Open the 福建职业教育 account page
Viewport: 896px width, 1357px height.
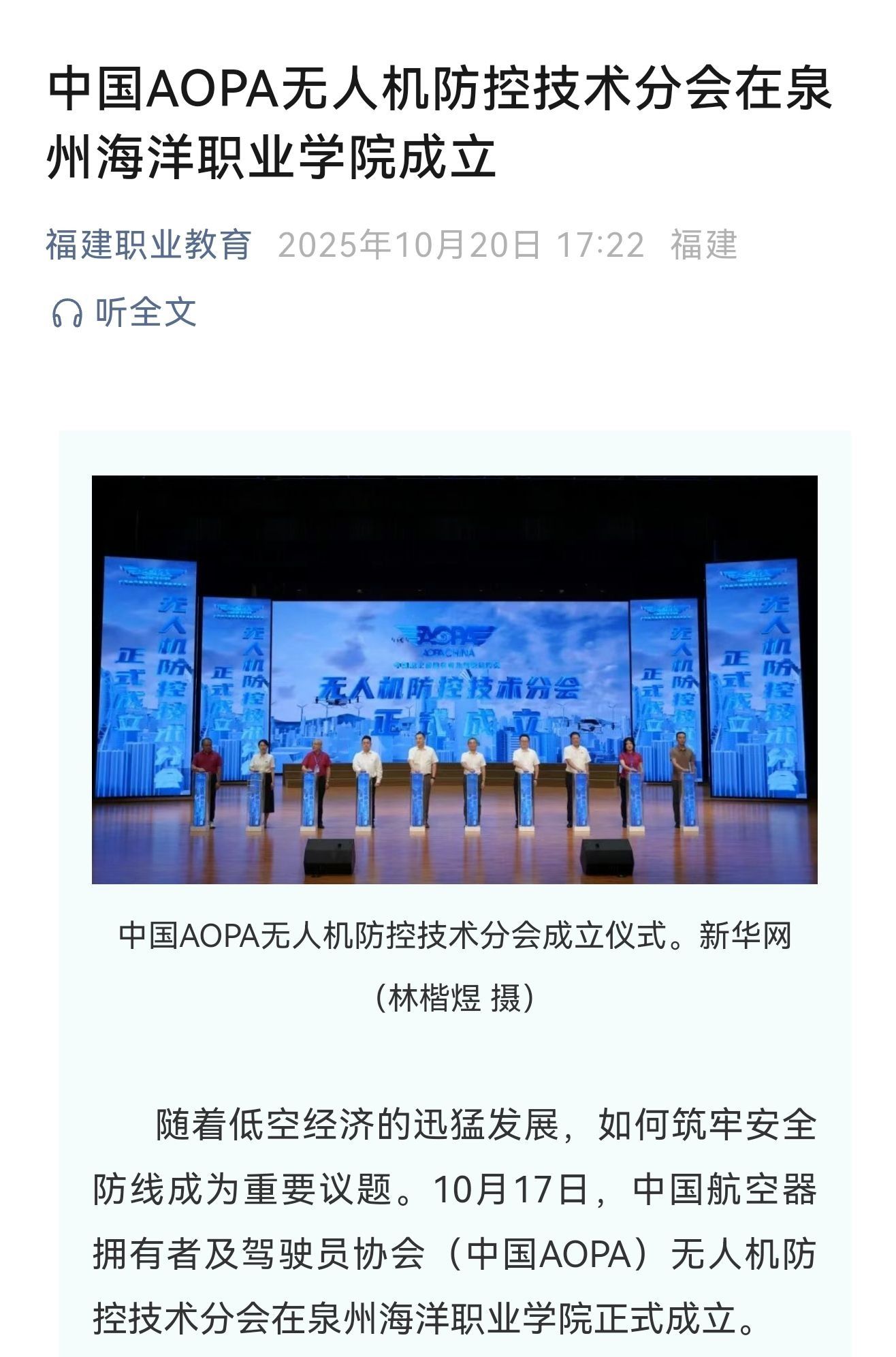tap(148, 245)
